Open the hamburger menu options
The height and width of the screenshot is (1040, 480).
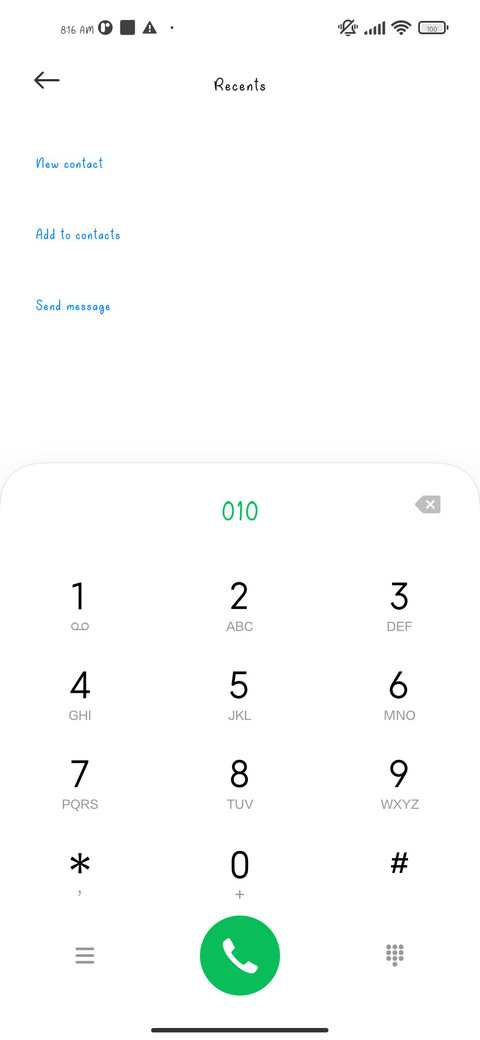point(84,955)
